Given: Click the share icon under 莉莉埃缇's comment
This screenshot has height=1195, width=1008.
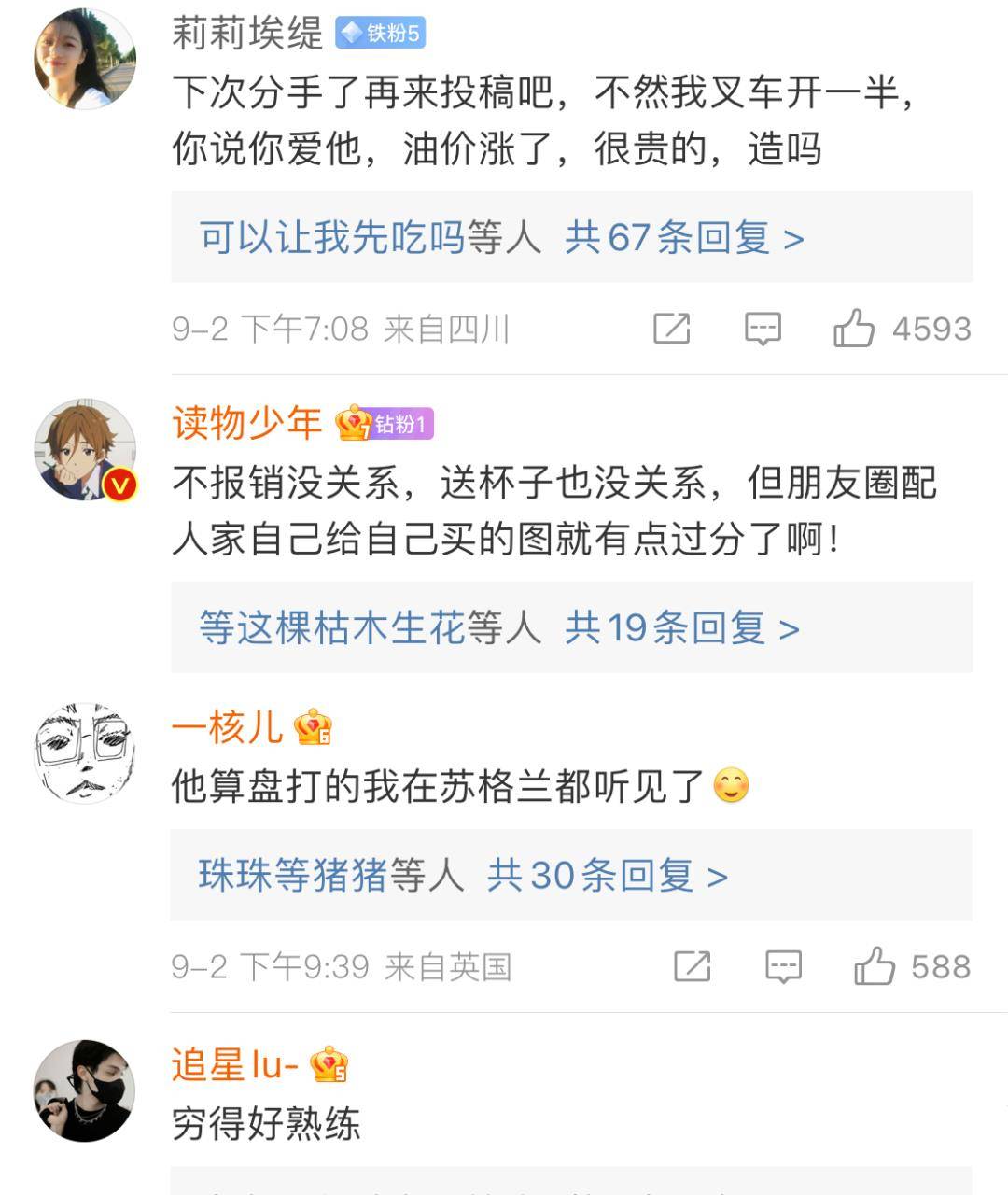Looking at the screenshot, I should [672, 329].
